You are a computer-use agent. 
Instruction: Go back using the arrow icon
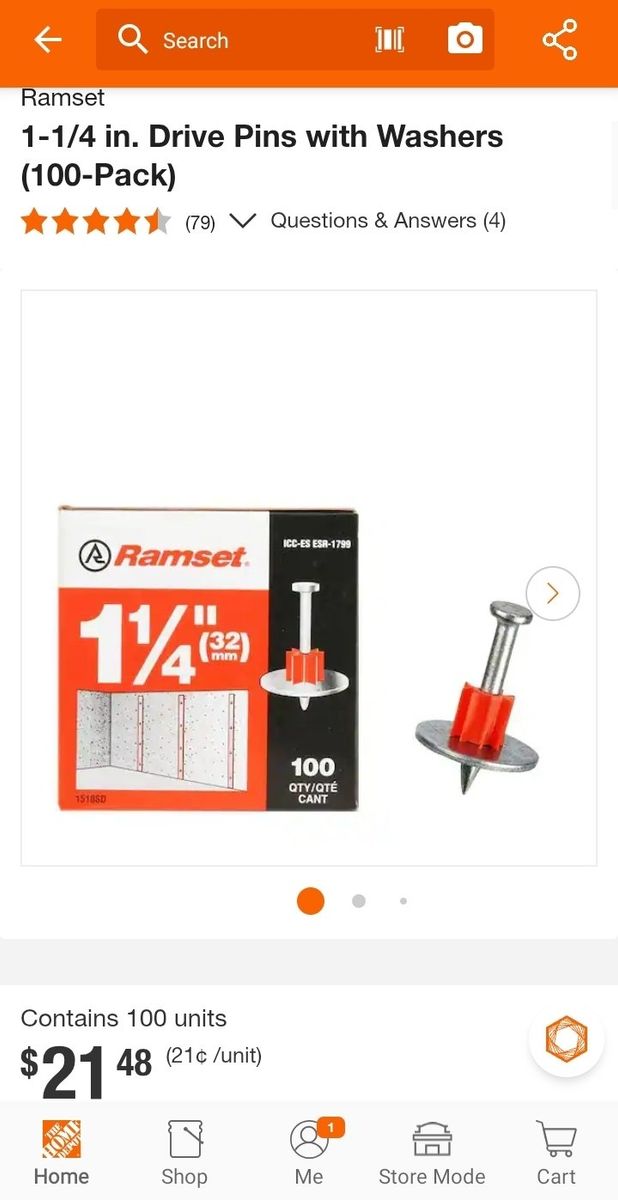pos(47,40)
